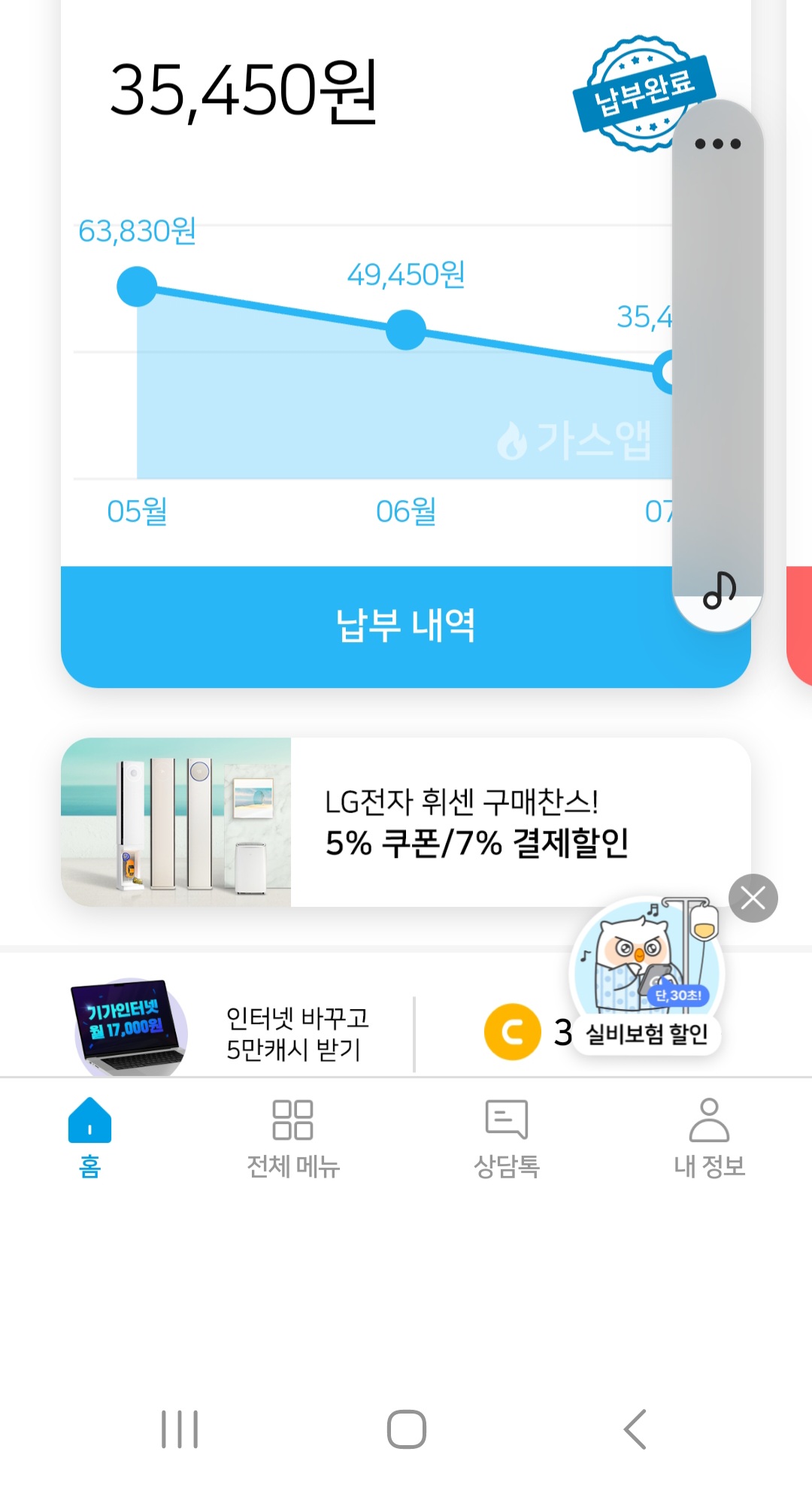Open 납부 내역 payment history

pyautogui.click(x=405, y=626)
